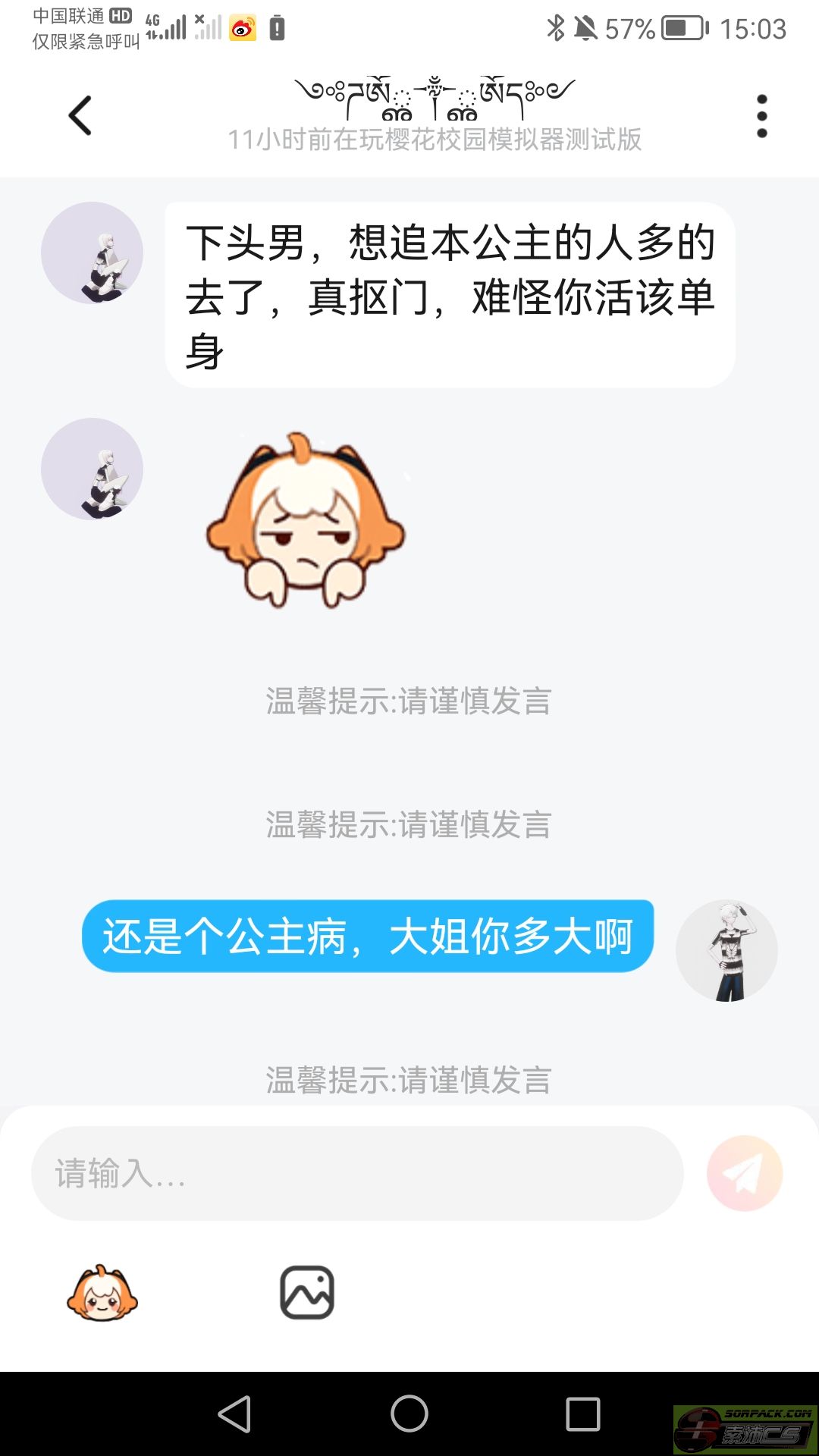The height and width of the screenshot is (1456, 819).
Task: Tap the system home button
Action: point(409,1414)
